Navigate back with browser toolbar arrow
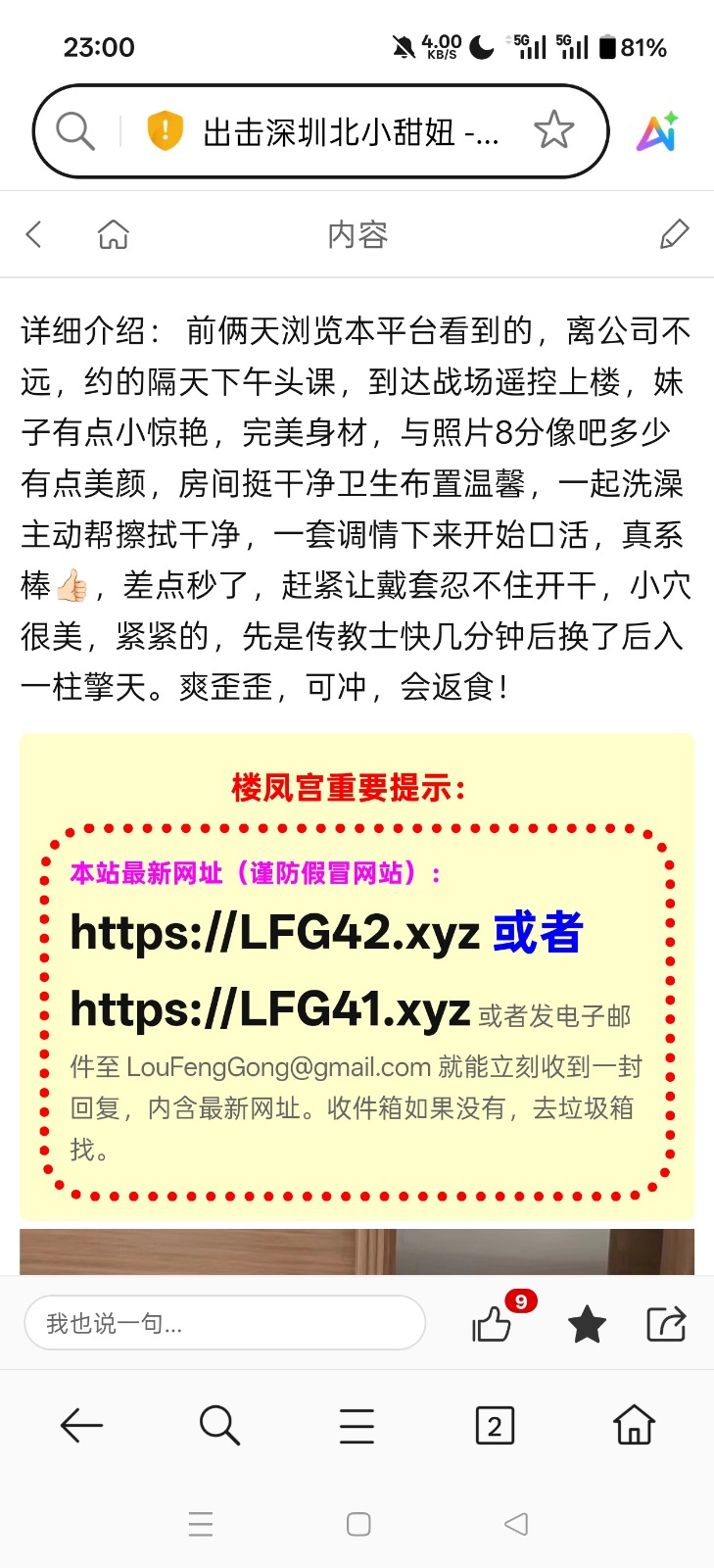 tap(81, 1426)
